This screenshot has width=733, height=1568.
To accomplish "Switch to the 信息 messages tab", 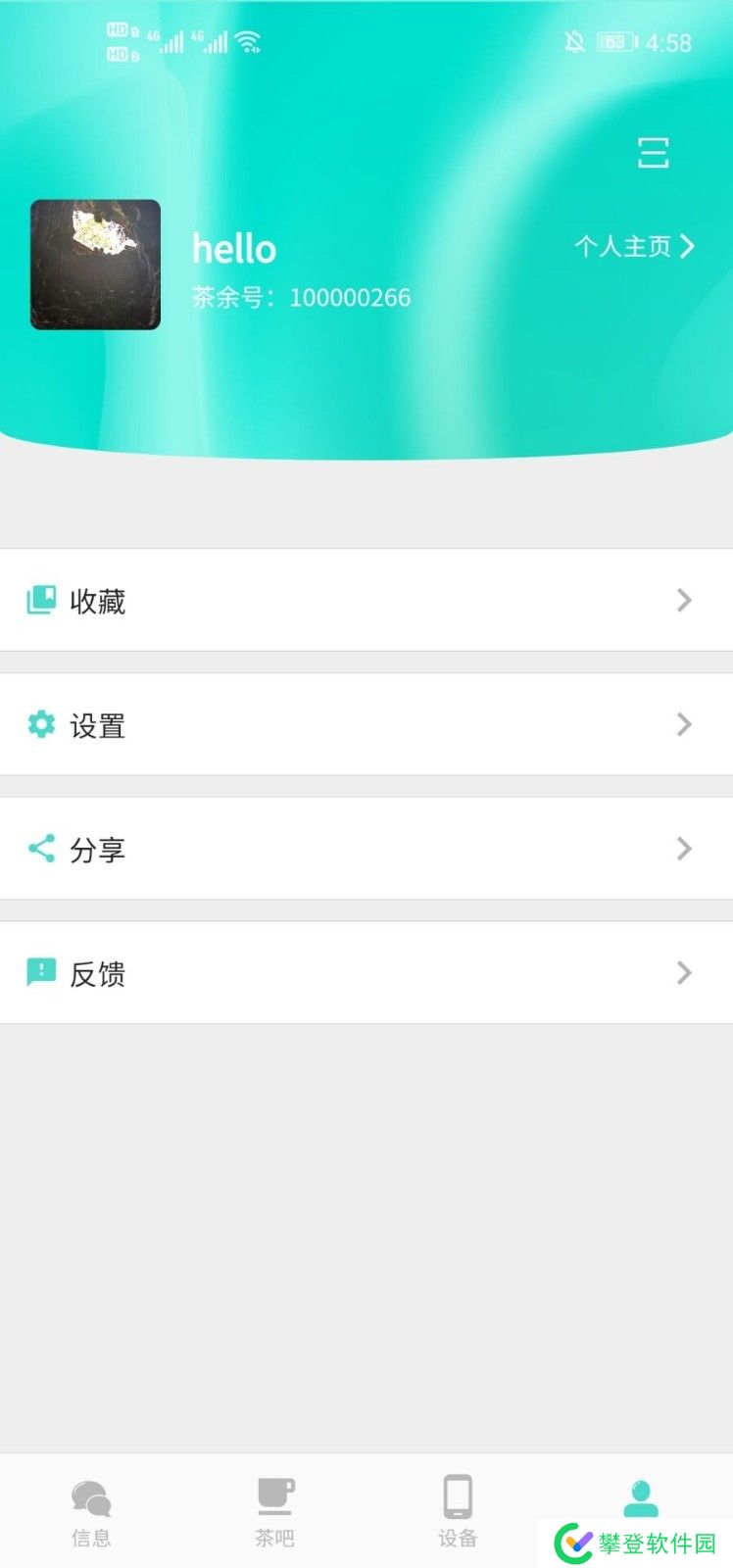I will 91,1511.
